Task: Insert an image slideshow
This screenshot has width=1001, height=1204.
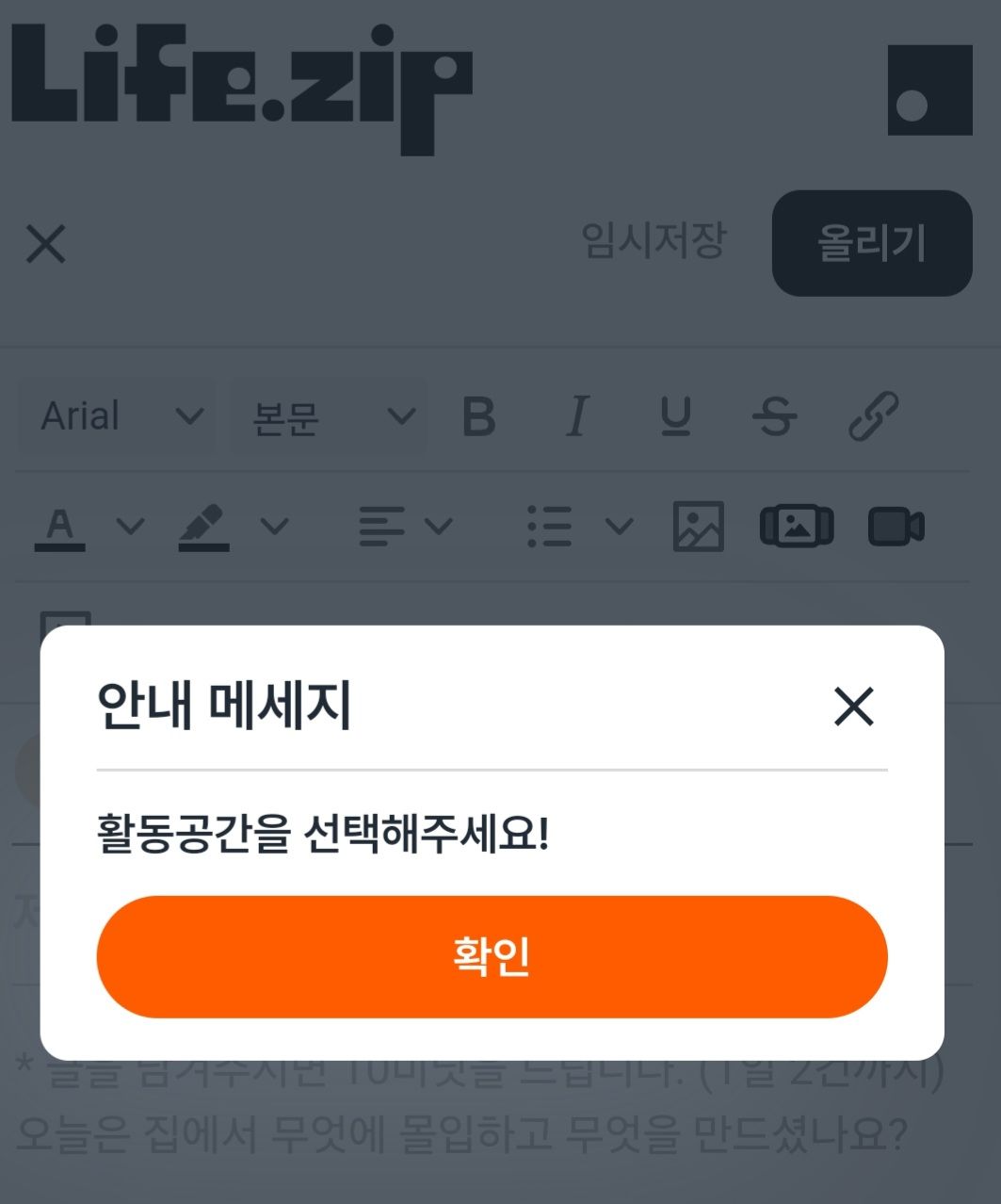Action: tap(797, 526)
